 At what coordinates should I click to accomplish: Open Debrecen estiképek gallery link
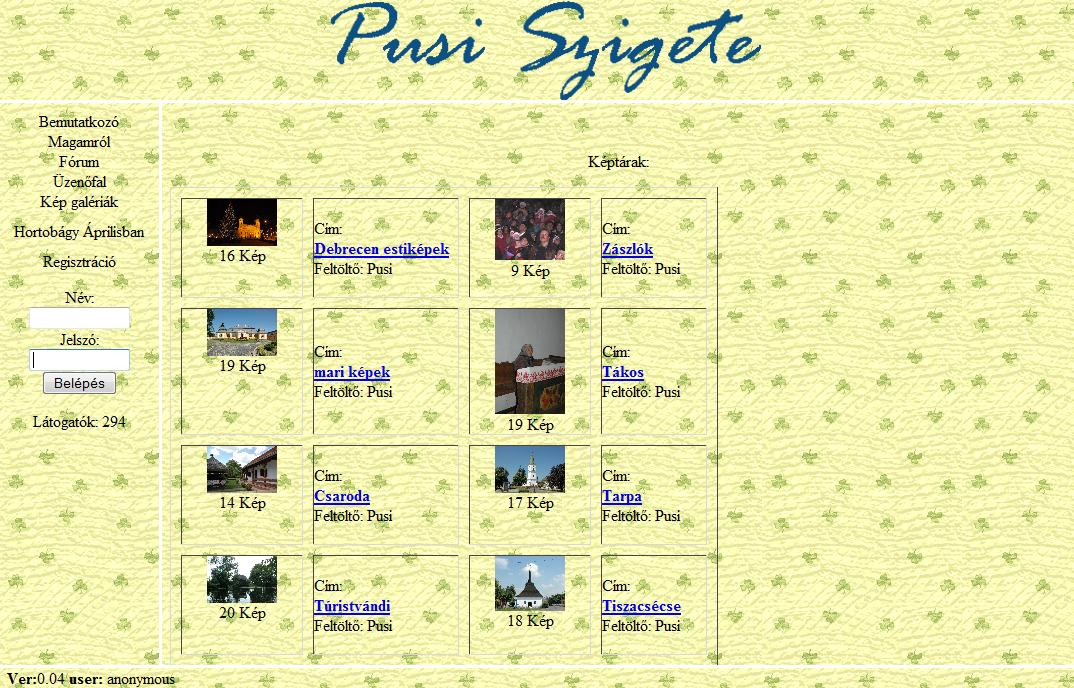(x=381, y=249)
